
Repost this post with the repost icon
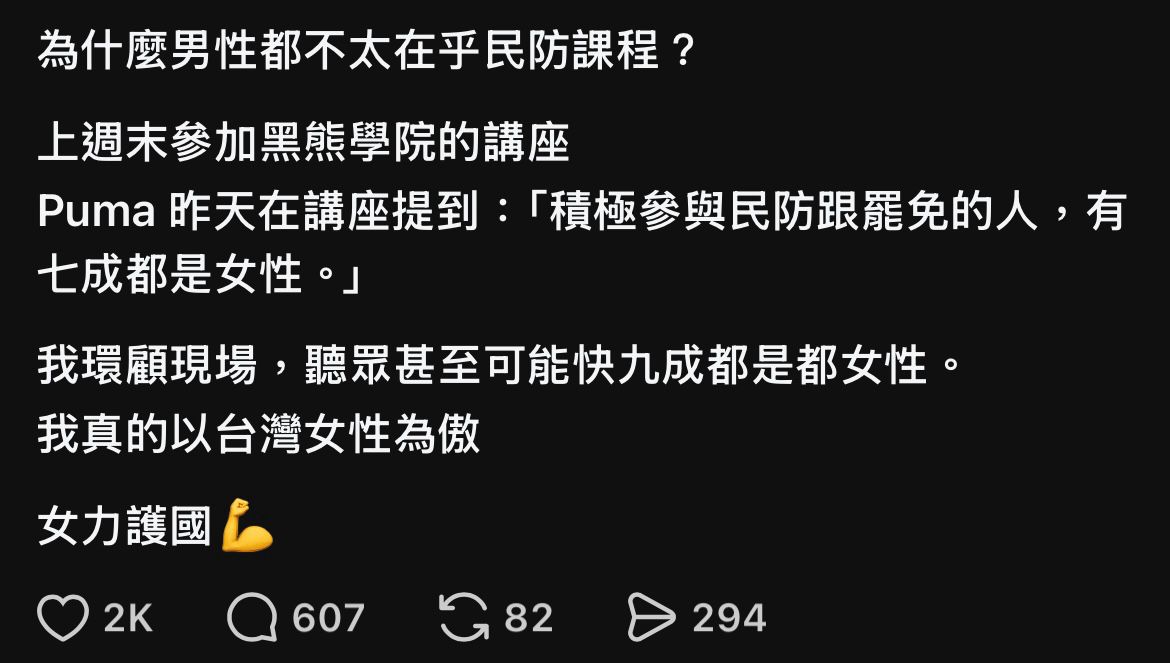[x=464, y=618]
